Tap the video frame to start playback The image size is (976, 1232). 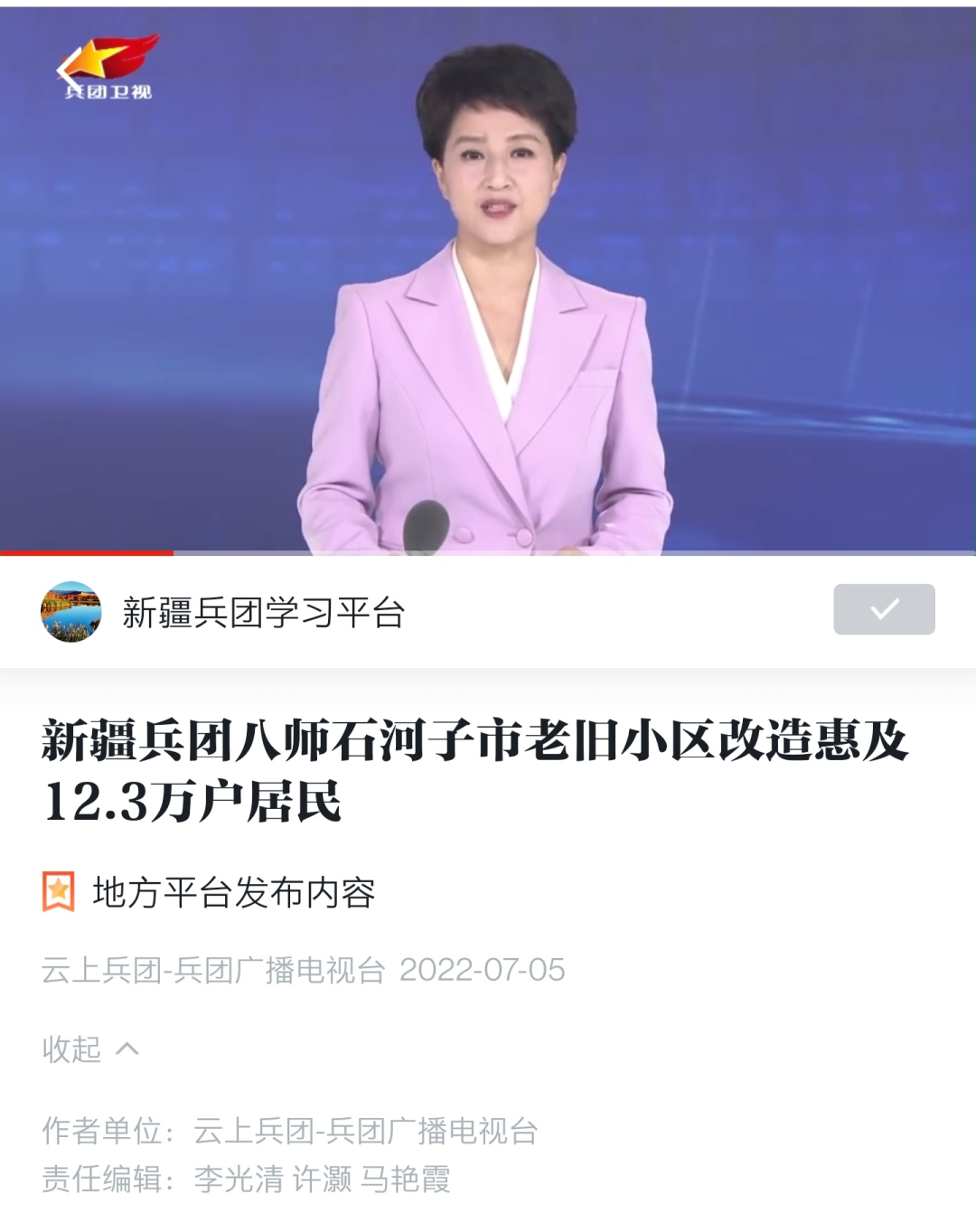point(488,271)
